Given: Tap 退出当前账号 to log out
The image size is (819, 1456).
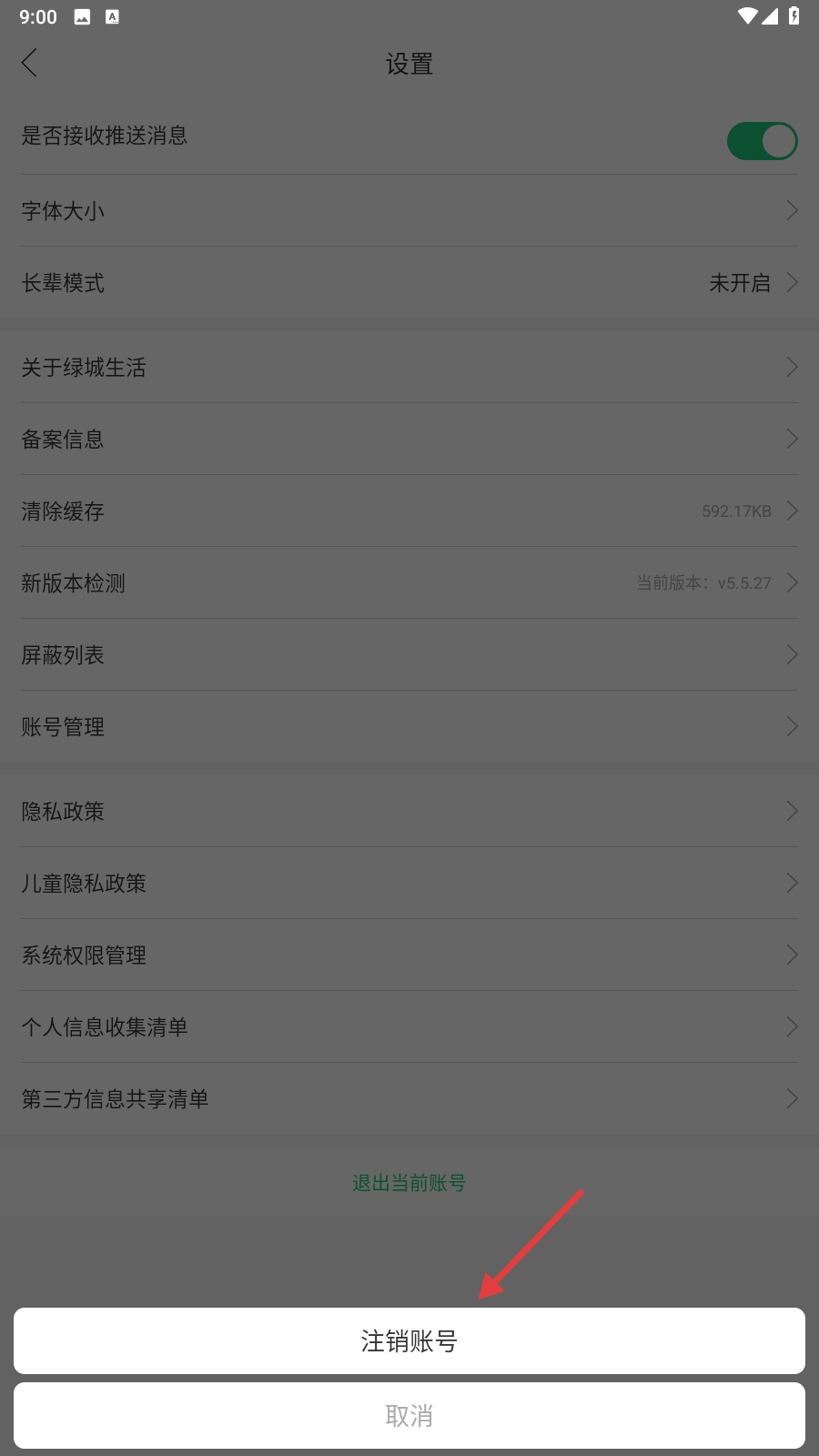Looking at the screenshot, I should pyautogui.click(x=409, y=1183).
